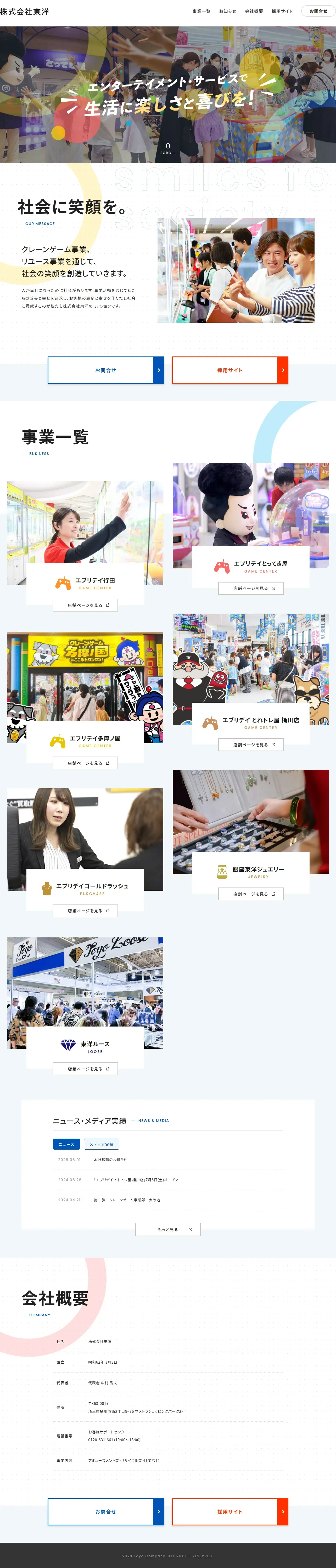This screenshot has width=336, height=1568.
Task: Select the ニュース tab
Action: pos(66,1144)
